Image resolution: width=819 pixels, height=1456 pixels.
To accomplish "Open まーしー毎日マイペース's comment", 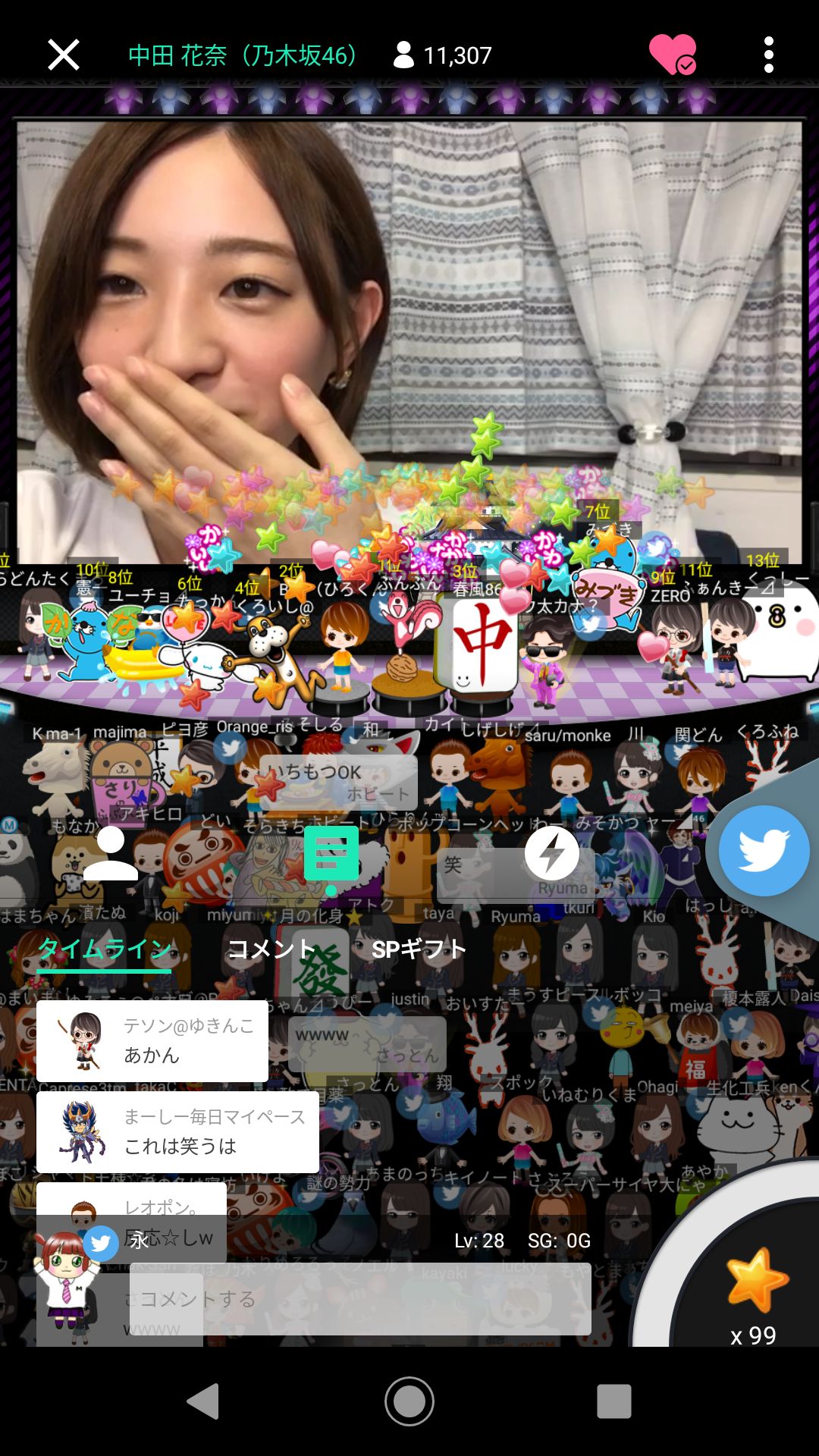I will coord(178,1131).
